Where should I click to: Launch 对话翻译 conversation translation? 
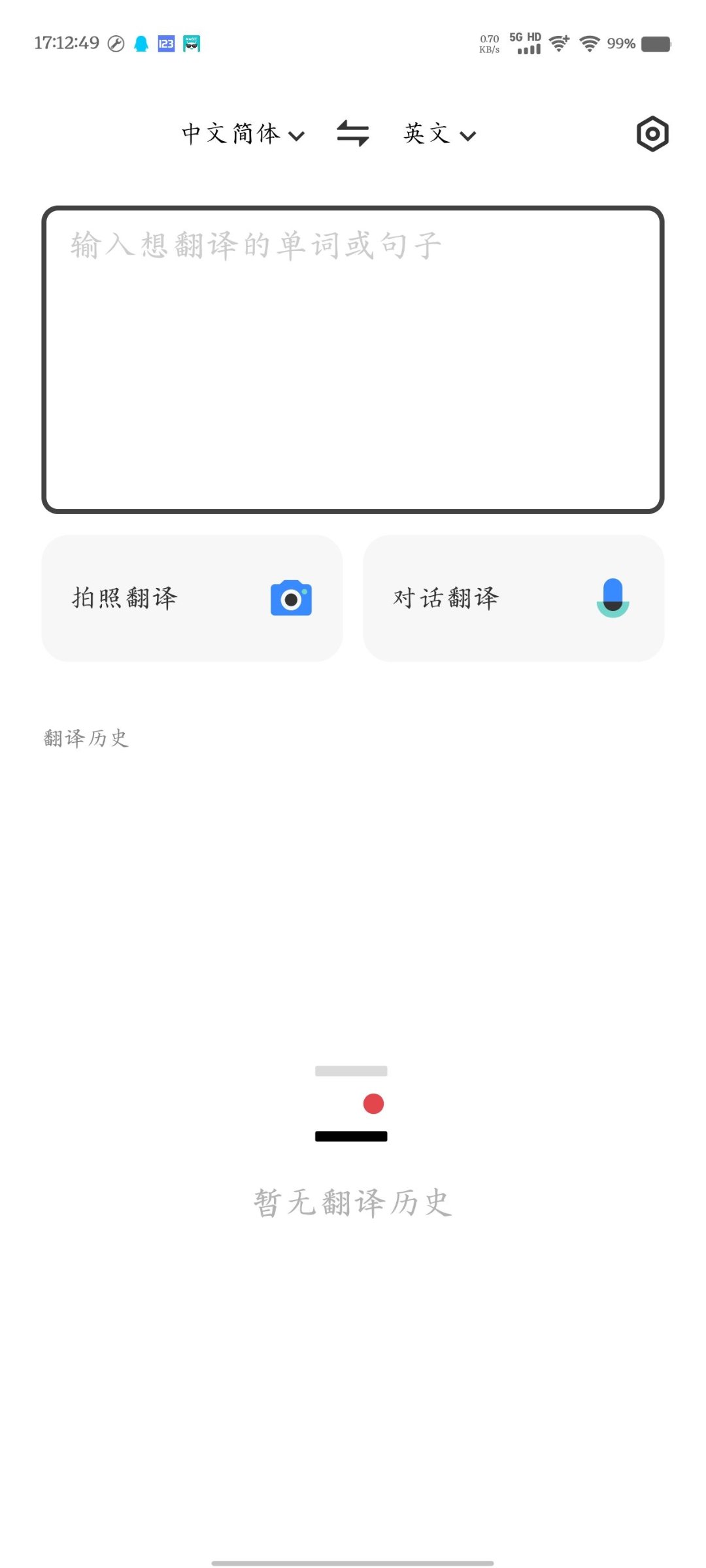[x=514, y=596]
